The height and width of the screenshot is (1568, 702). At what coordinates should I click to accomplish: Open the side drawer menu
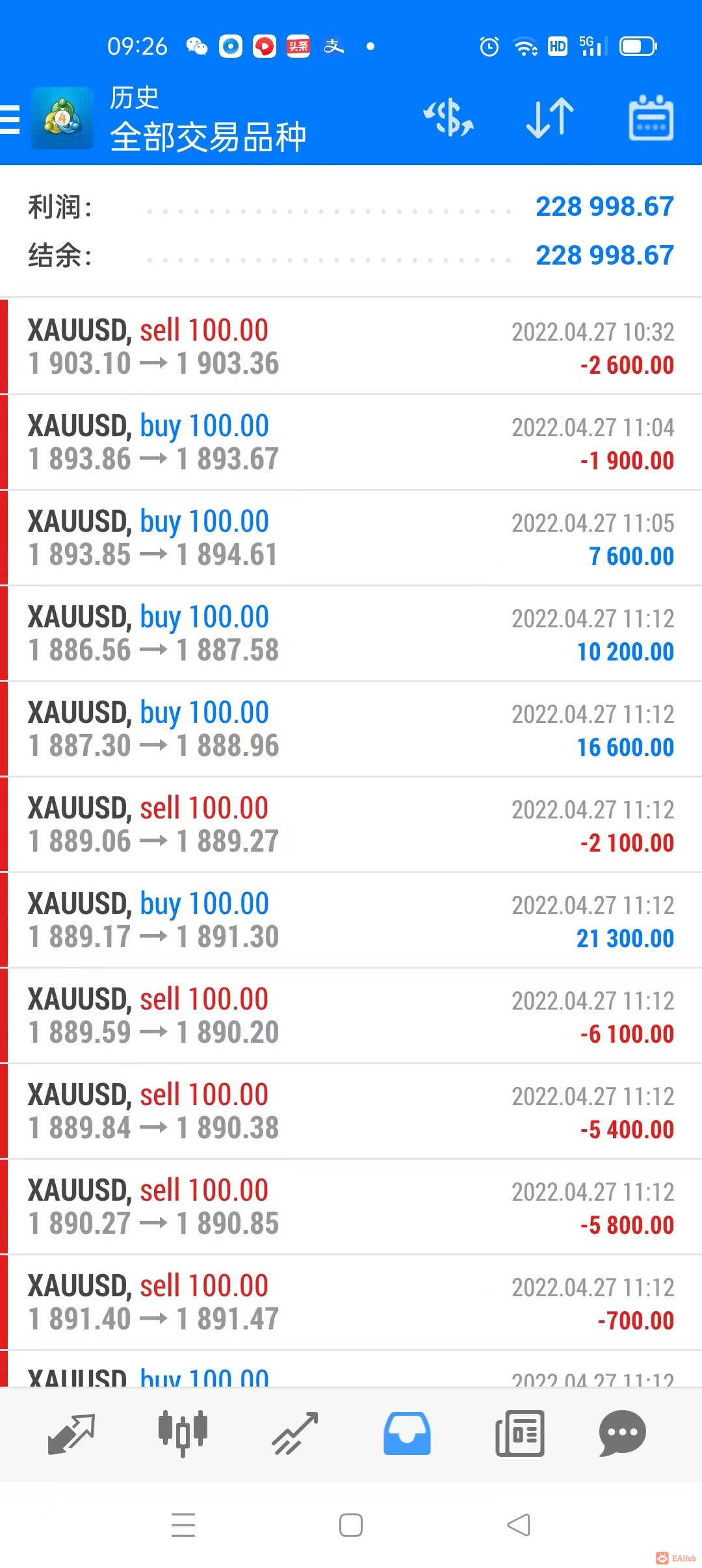tap(10, 120)
